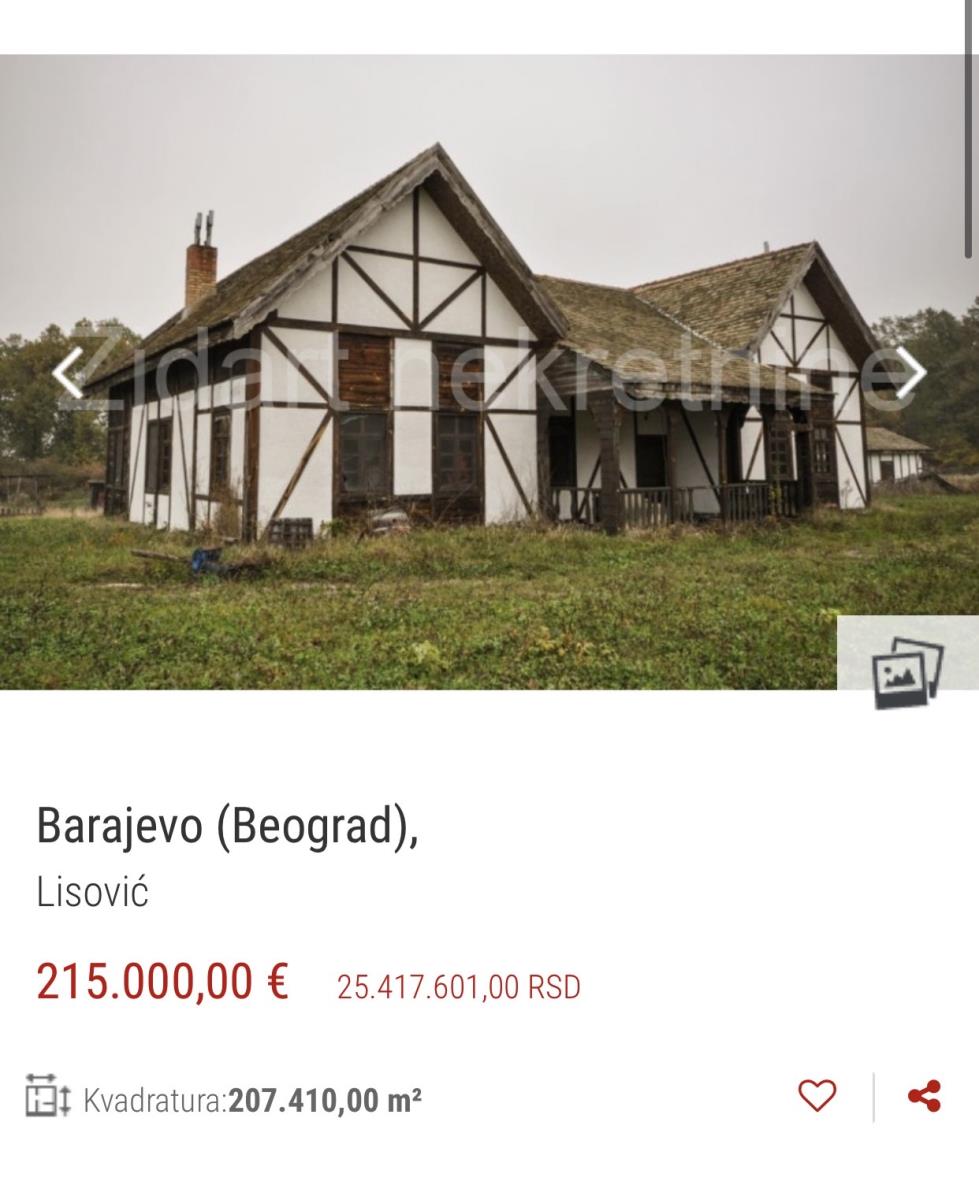Show the next listing photo
This screenshot has height=1200, width=979.
pyautogui.click(x=910, y=372)
